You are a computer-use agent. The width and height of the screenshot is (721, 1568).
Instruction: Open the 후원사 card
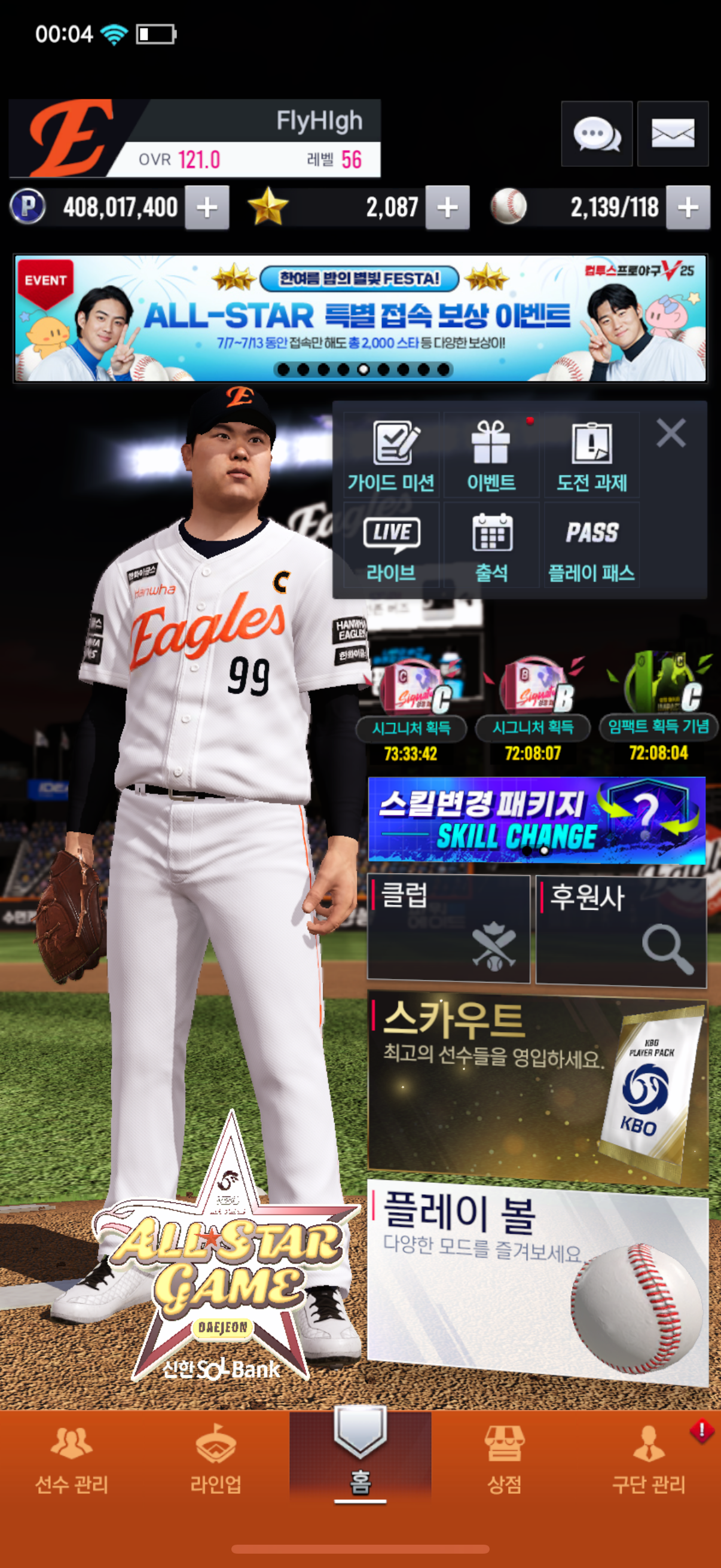621,929
